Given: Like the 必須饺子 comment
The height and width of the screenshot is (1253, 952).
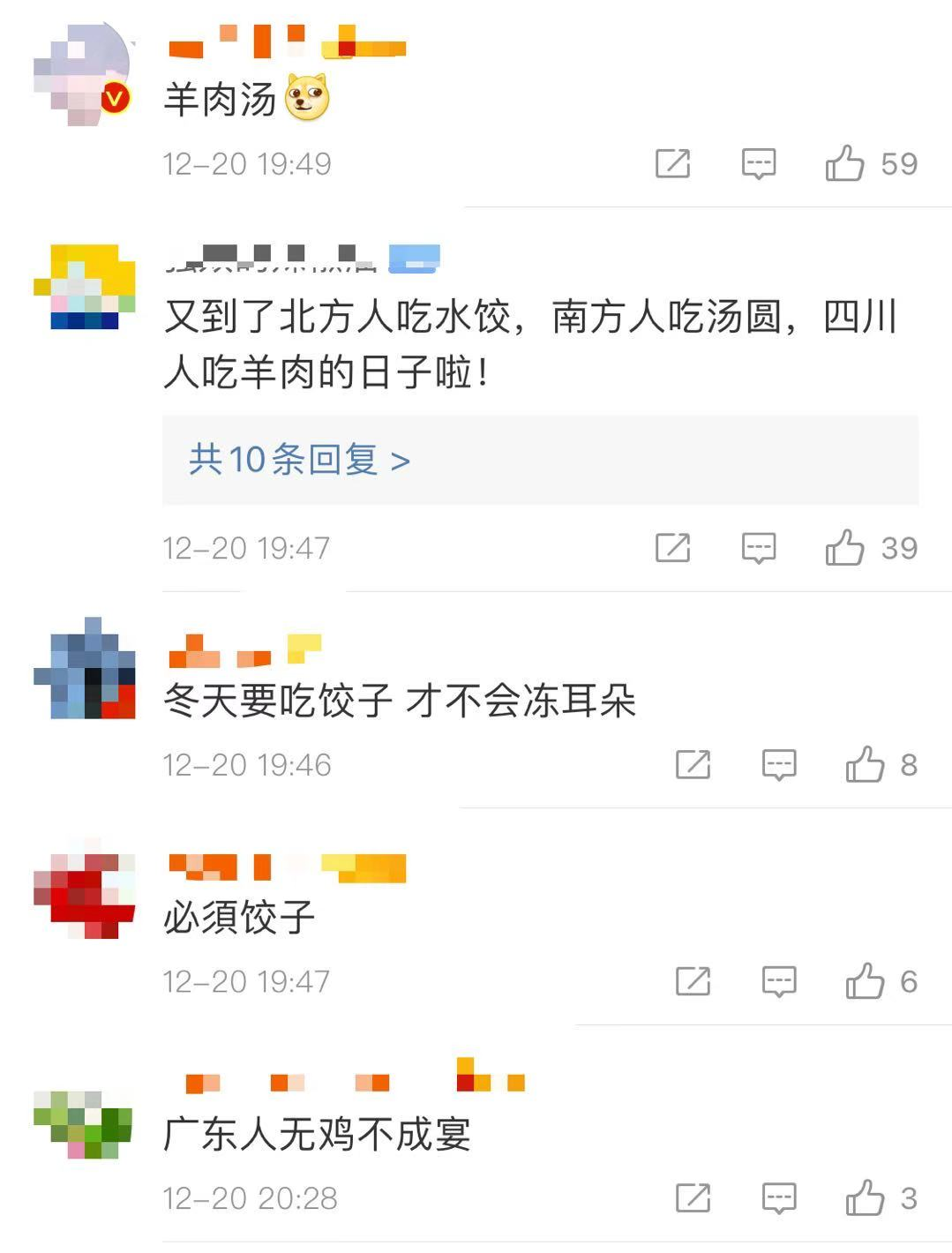Looking at the screenshot, I should tap(865, 981).
